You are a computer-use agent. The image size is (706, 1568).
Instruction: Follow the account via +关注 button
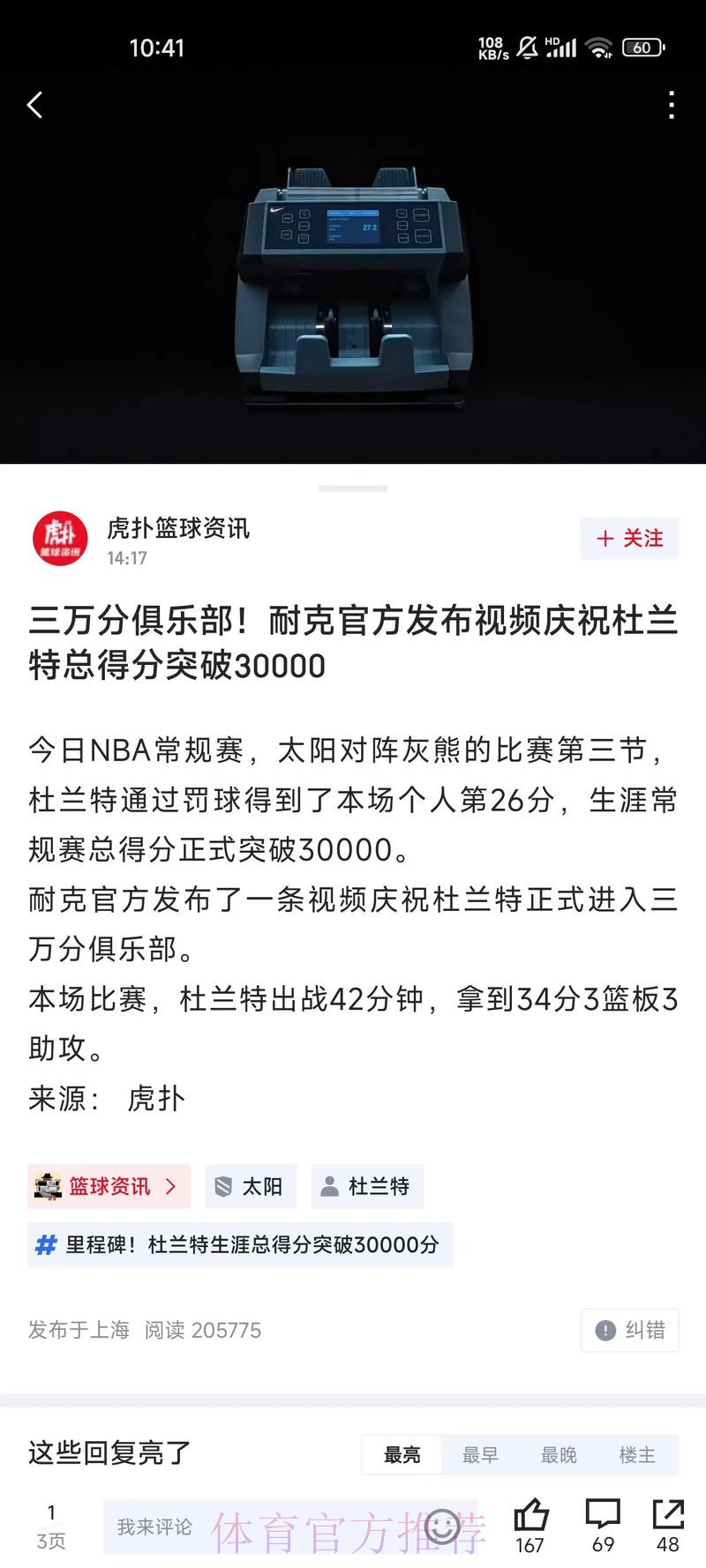click(629, 538)
